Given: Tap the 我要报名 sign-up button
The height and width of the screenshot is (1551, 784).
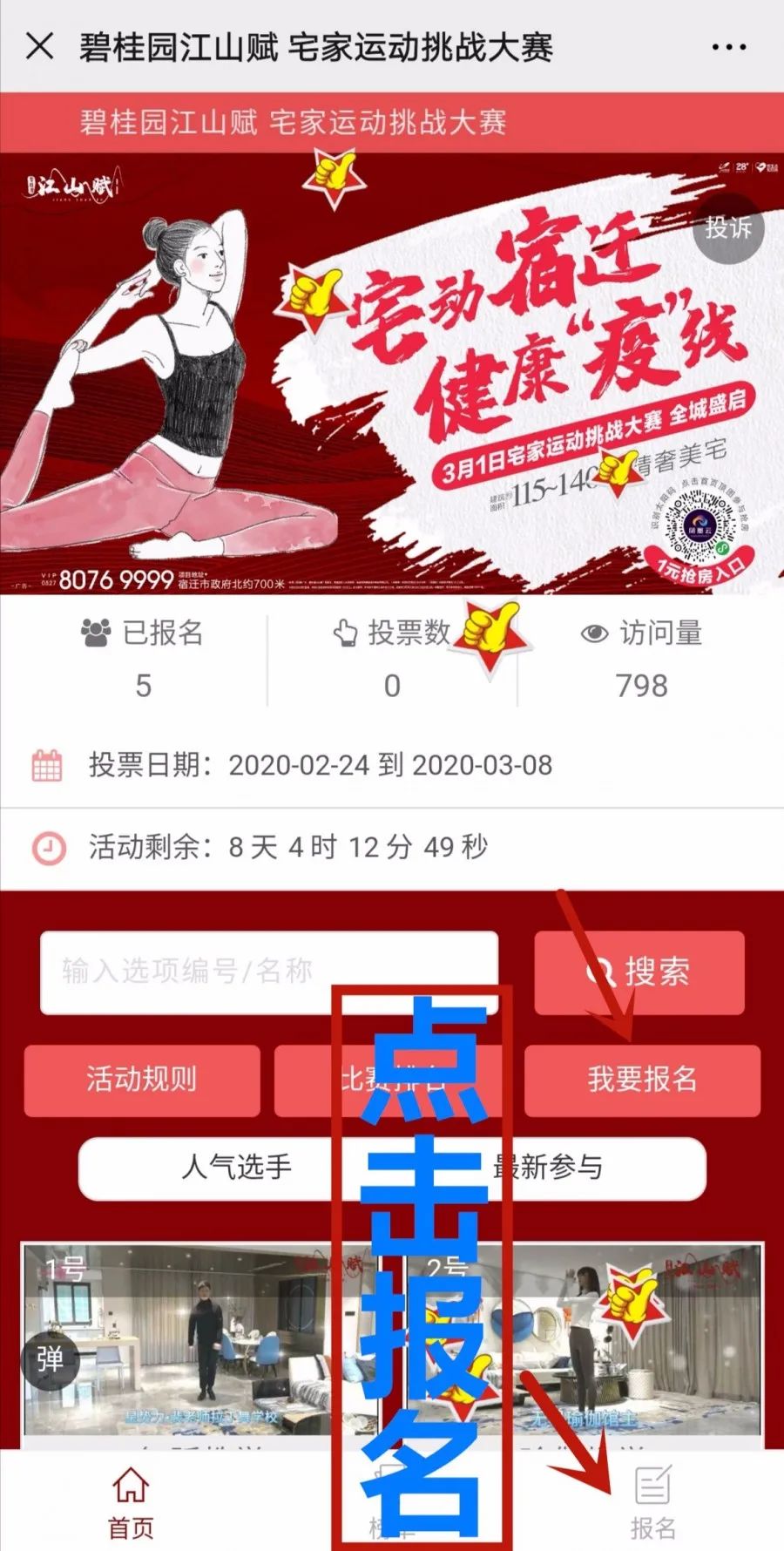Looking at the screenshot, I should (642, 1080).
